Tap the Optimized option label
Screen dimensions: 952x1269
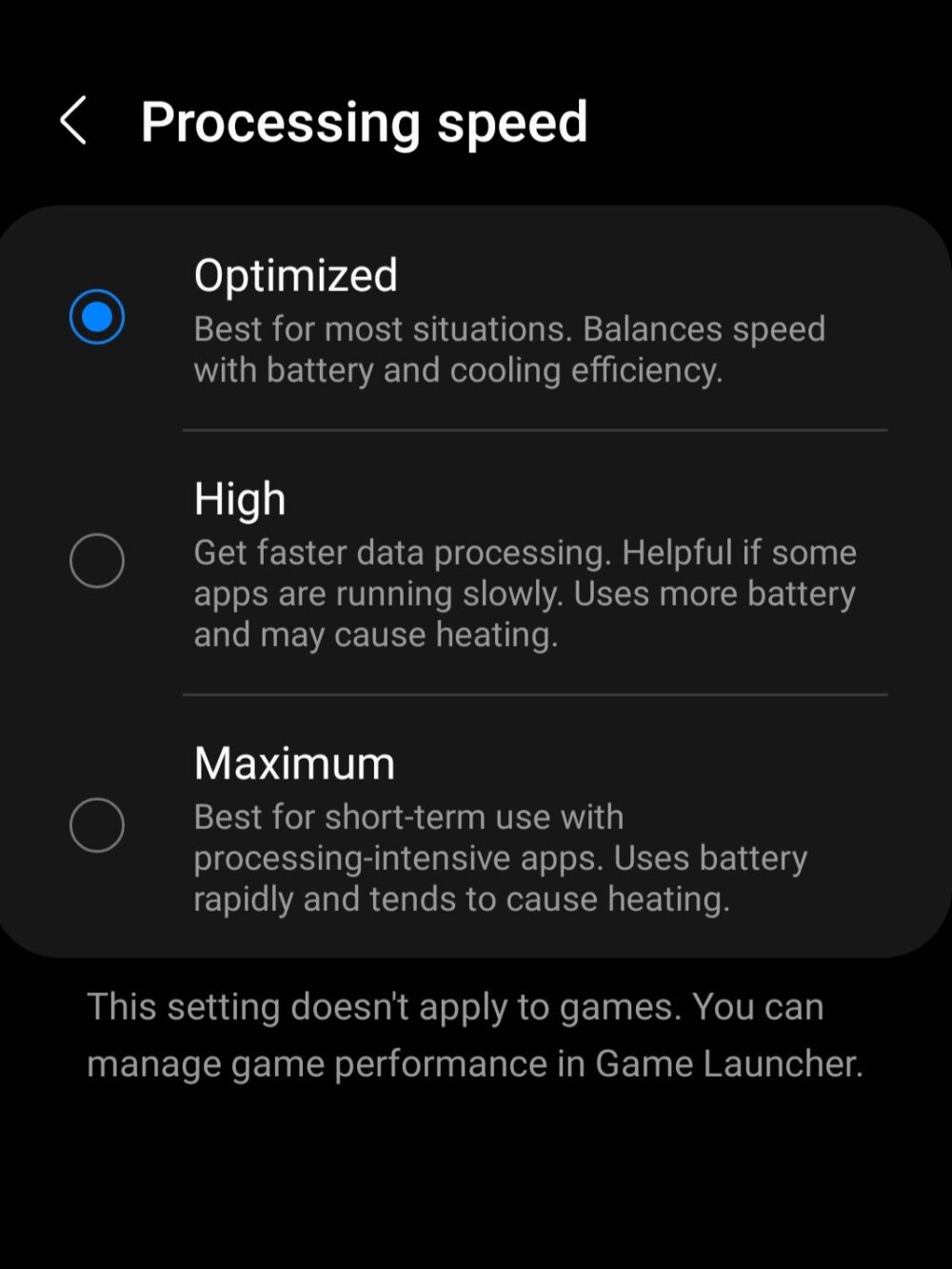(297, 276)
